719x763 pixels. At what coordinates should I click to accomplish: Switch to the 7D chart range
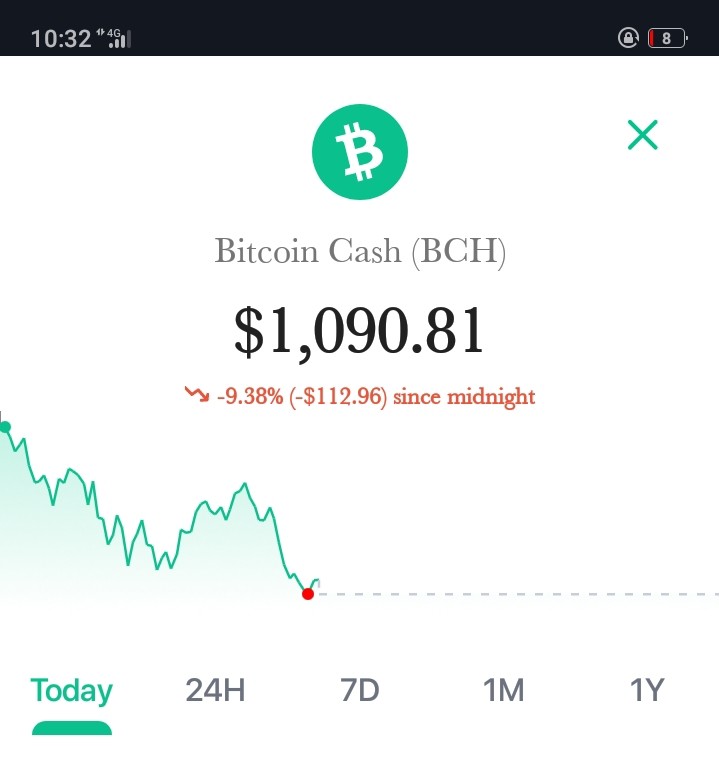coord(360,690)
